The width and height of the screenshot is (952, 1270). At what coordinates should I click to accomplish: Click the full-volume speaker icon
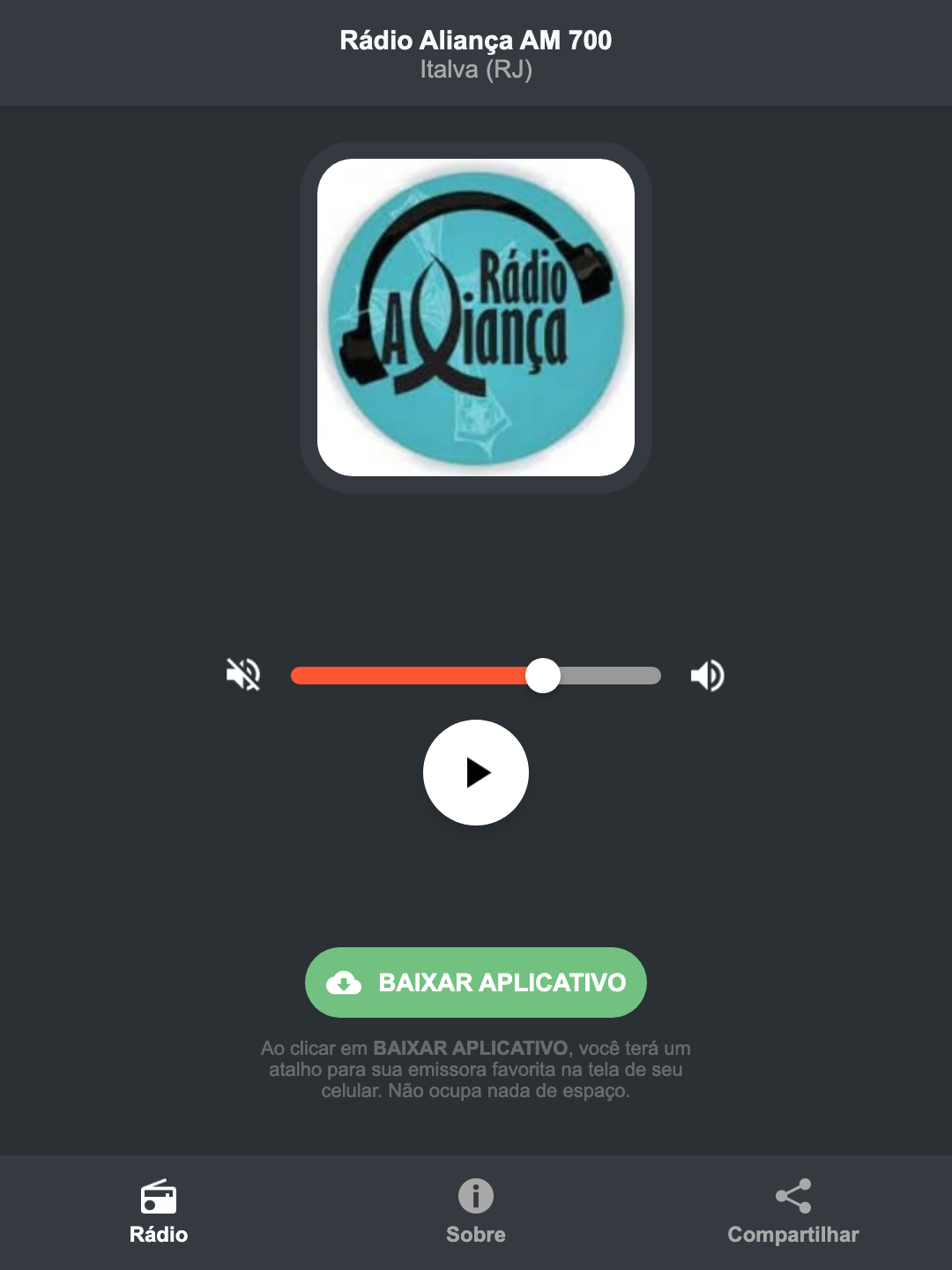tap(706, 675)
